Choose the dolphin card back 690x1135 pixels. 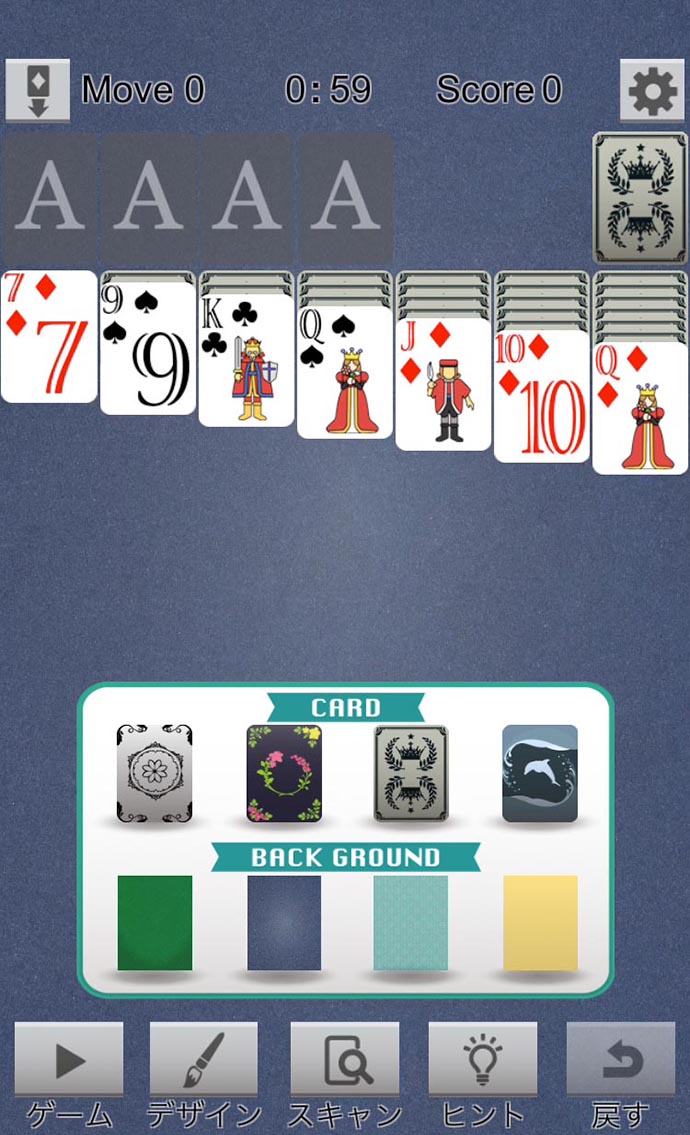(540, 773)
